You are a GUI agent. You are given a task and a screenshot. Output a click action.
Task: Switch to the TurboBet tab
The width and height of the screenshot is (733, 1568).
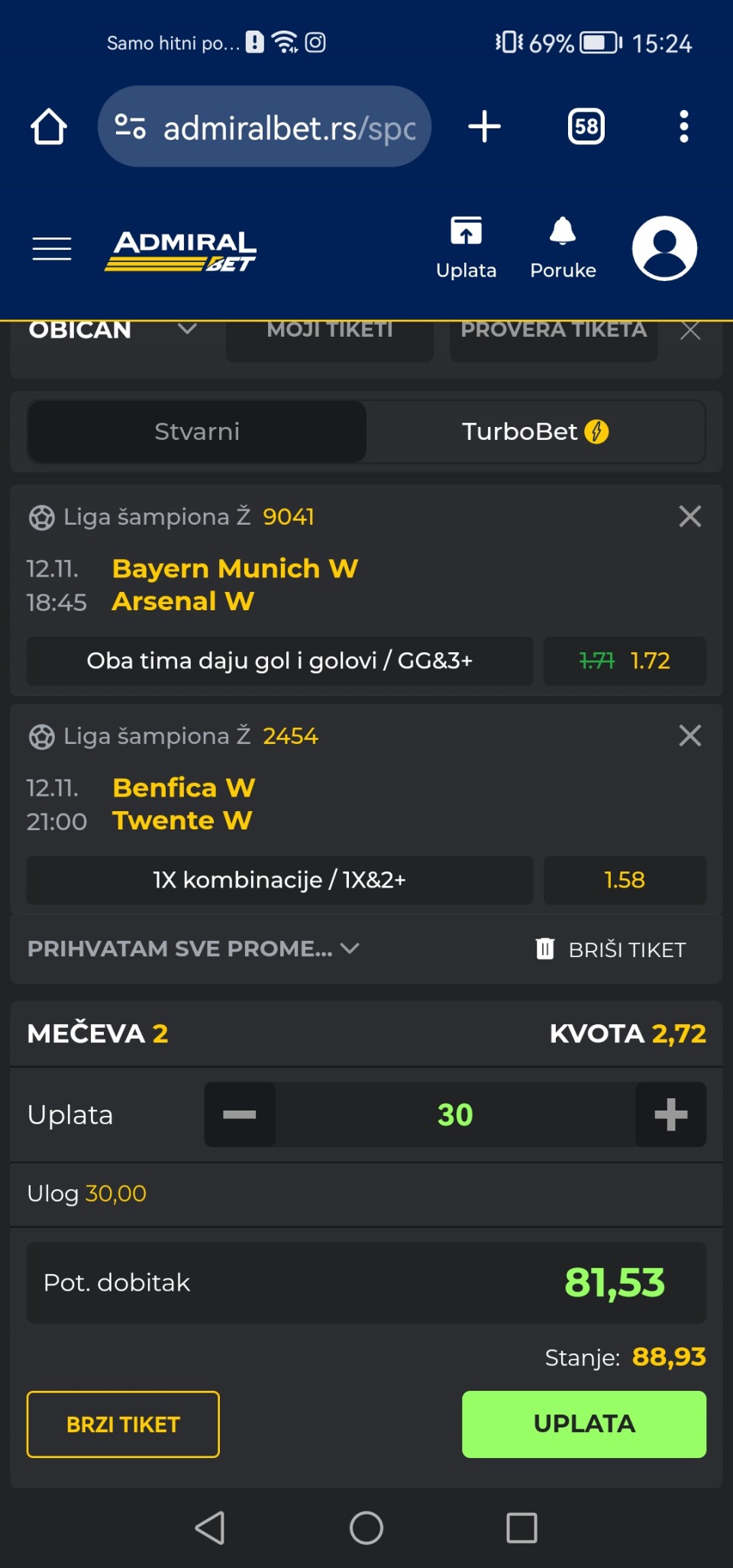pos(534,432)
